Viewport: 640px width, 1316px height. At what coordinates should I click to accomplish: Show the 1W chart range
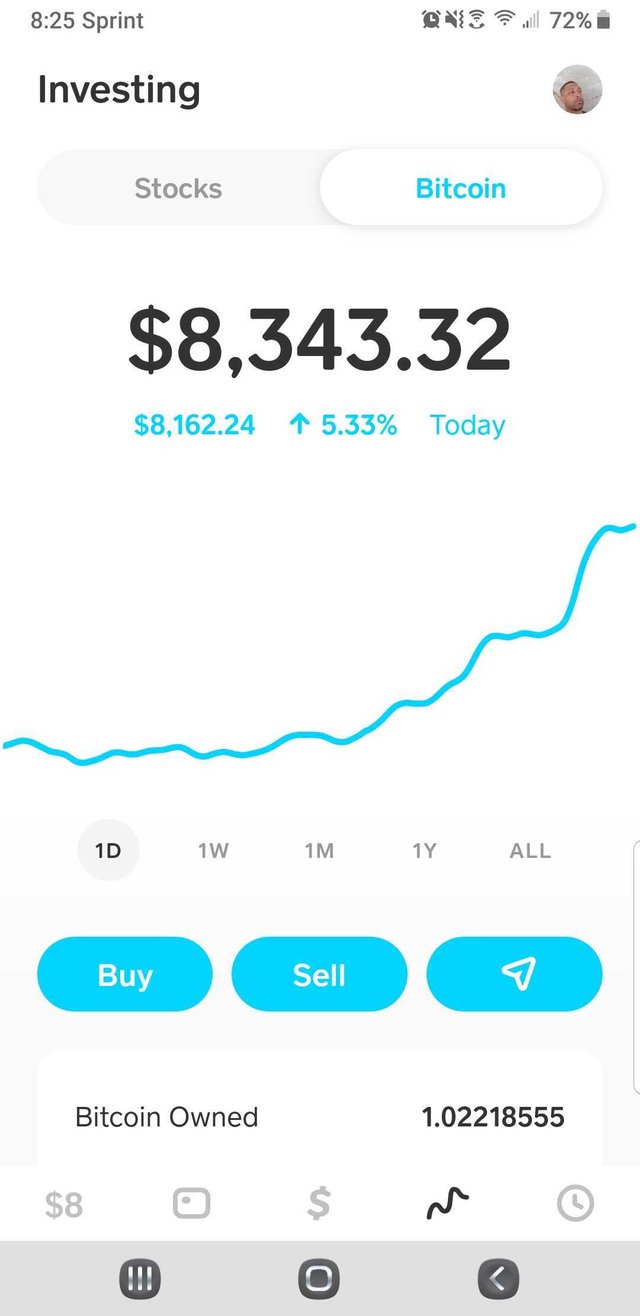pos(213,851)
